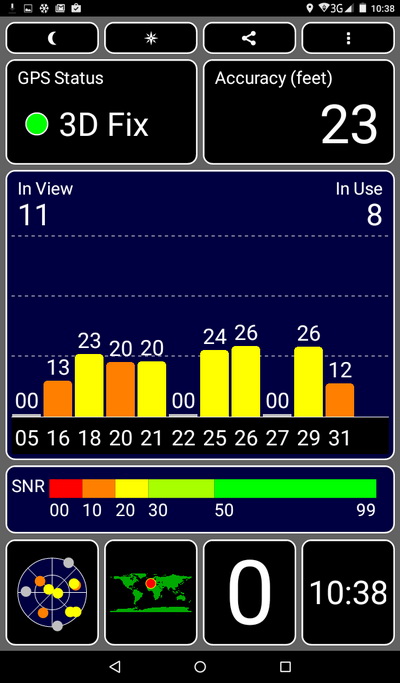Toggle night mode with the moon button
The width and height of the screenshot is (400, 683).
click(52, 38)
